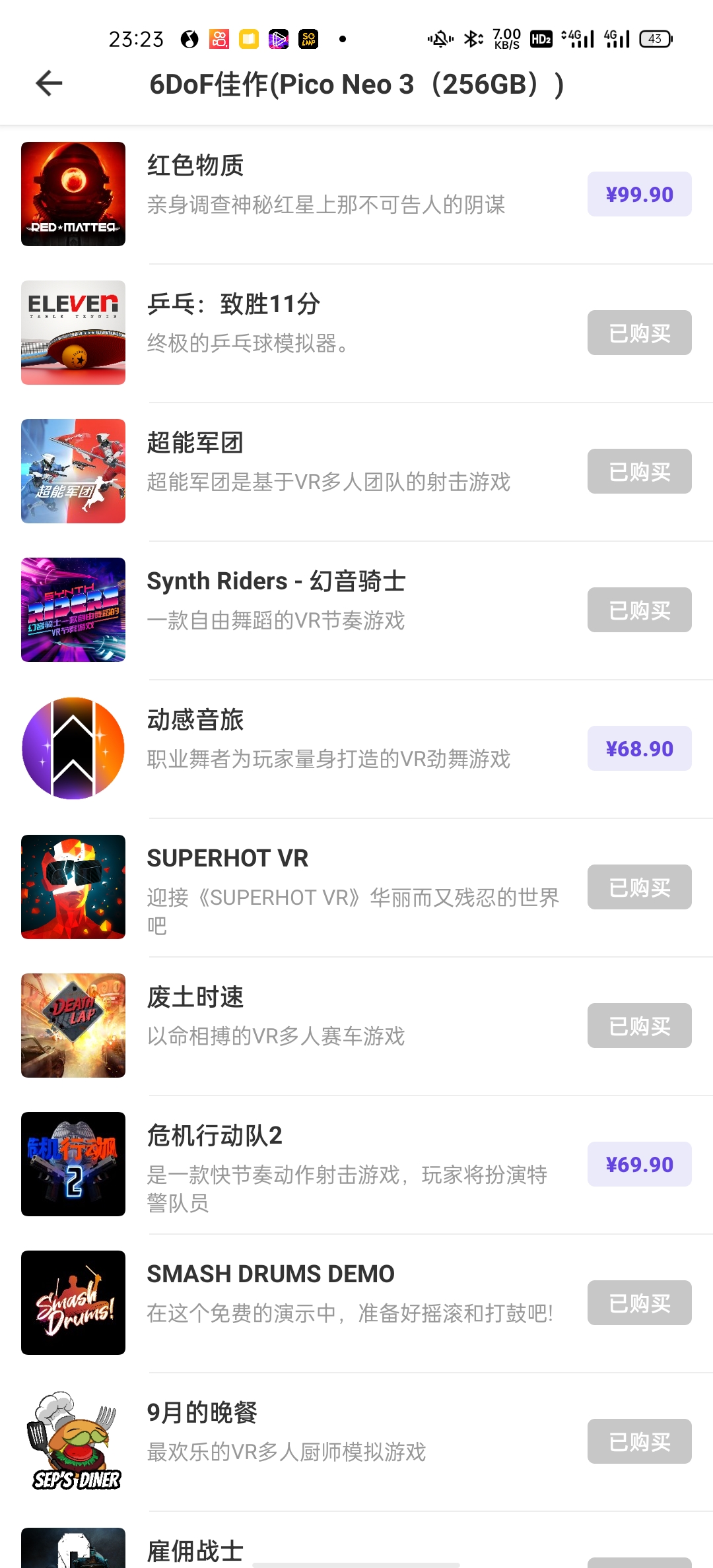Screen dimensions: 713x1568
Task: Buy 动感音旅 at ¥68.90
Action: [x=638, y=748]
